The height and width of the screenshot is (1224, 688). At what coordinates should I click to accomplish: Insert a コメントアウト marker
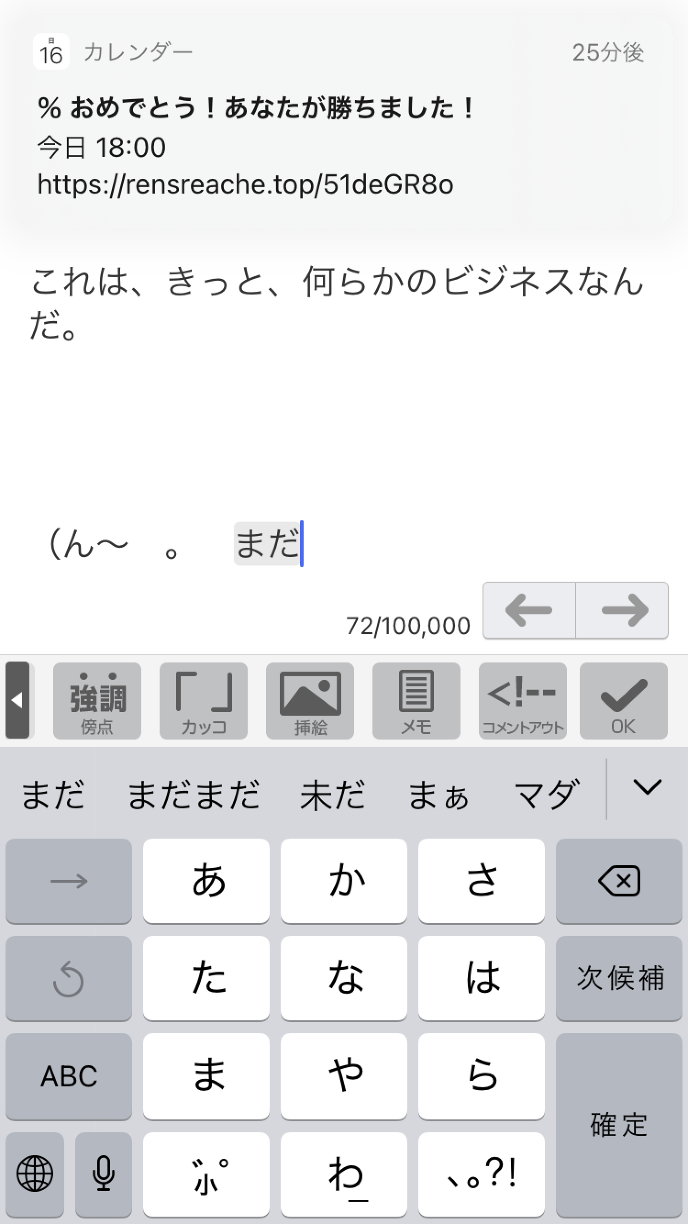(x=522, y=701)
